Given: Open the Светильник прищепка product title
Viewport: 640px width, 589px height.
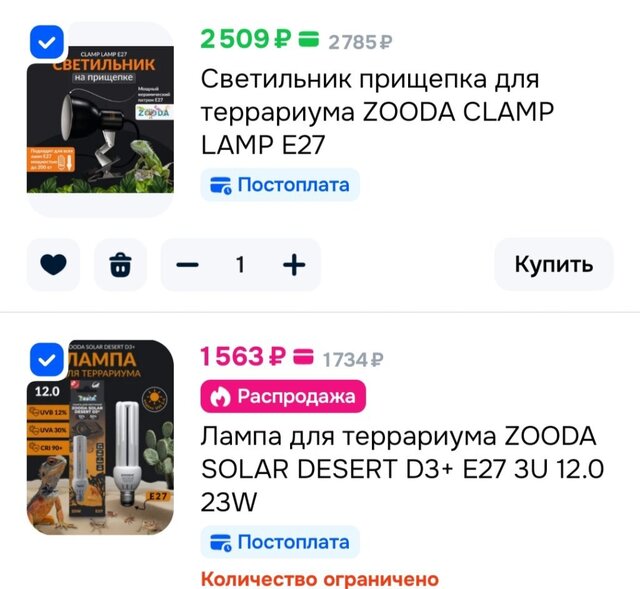Looking at the screenshot, I should (x=370, y=112).
